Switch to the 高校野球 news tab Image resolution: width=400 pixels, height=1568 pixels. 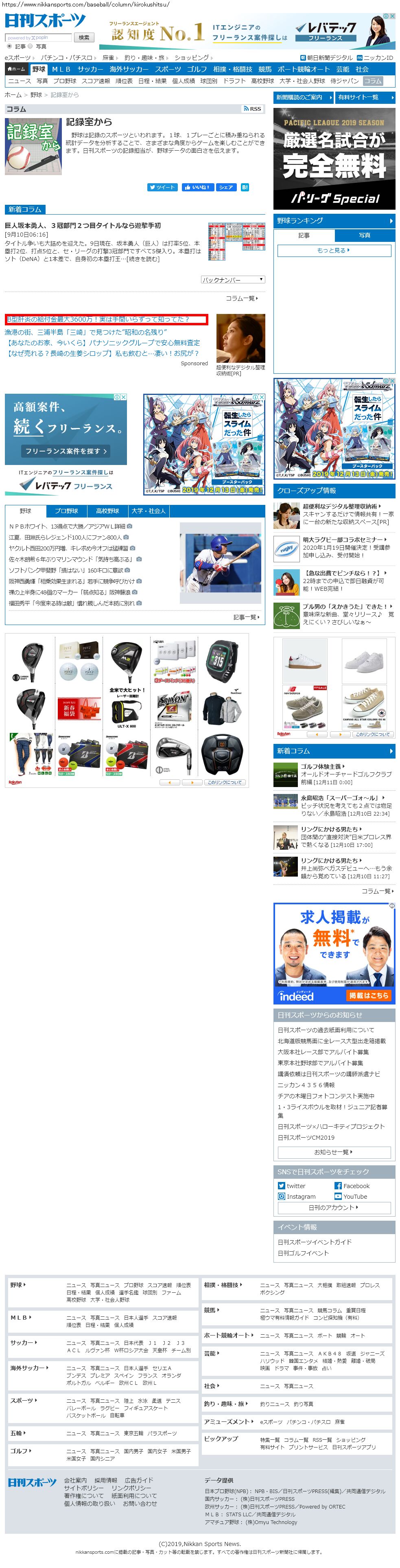tap(107, 511)
